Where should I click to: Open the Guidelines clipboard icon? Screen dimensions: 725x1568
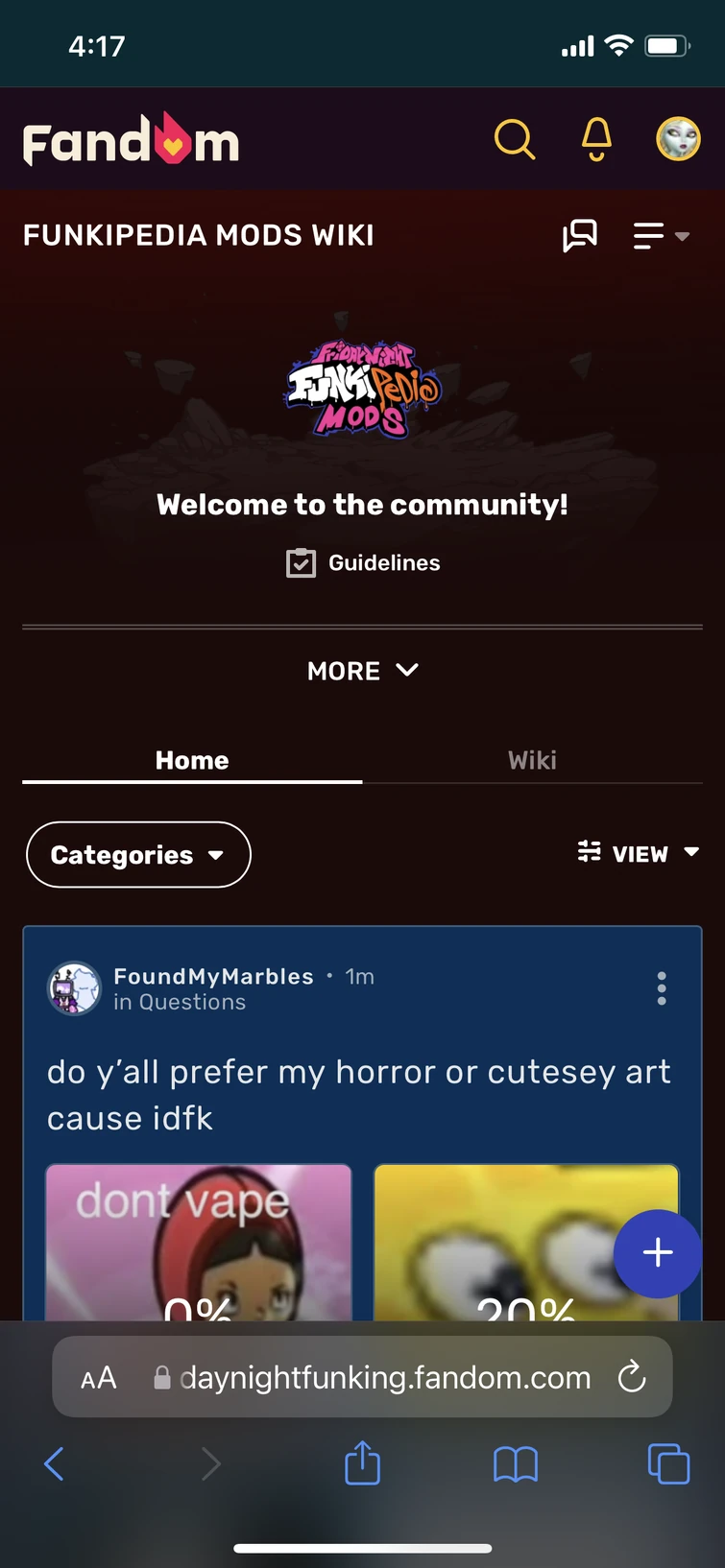tap(301, 563)
